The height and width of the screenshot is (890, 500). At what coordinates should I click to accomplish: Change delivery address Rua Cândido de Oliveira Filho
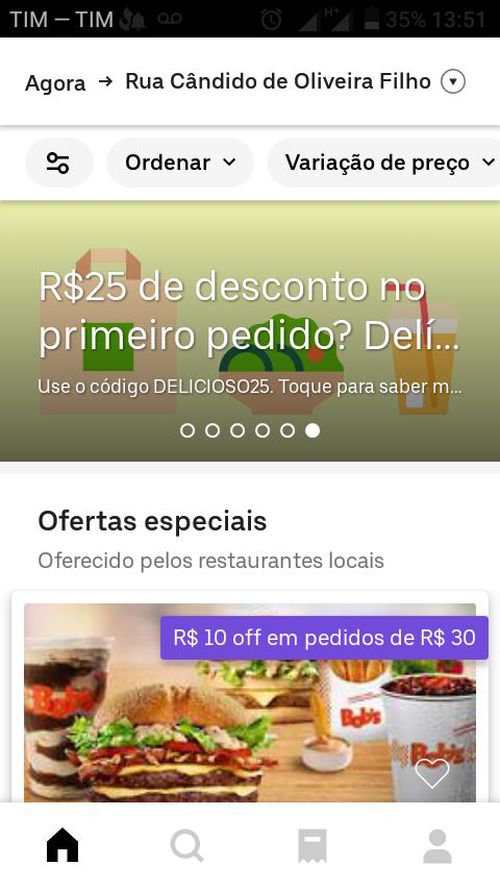[x=295, y=82]
